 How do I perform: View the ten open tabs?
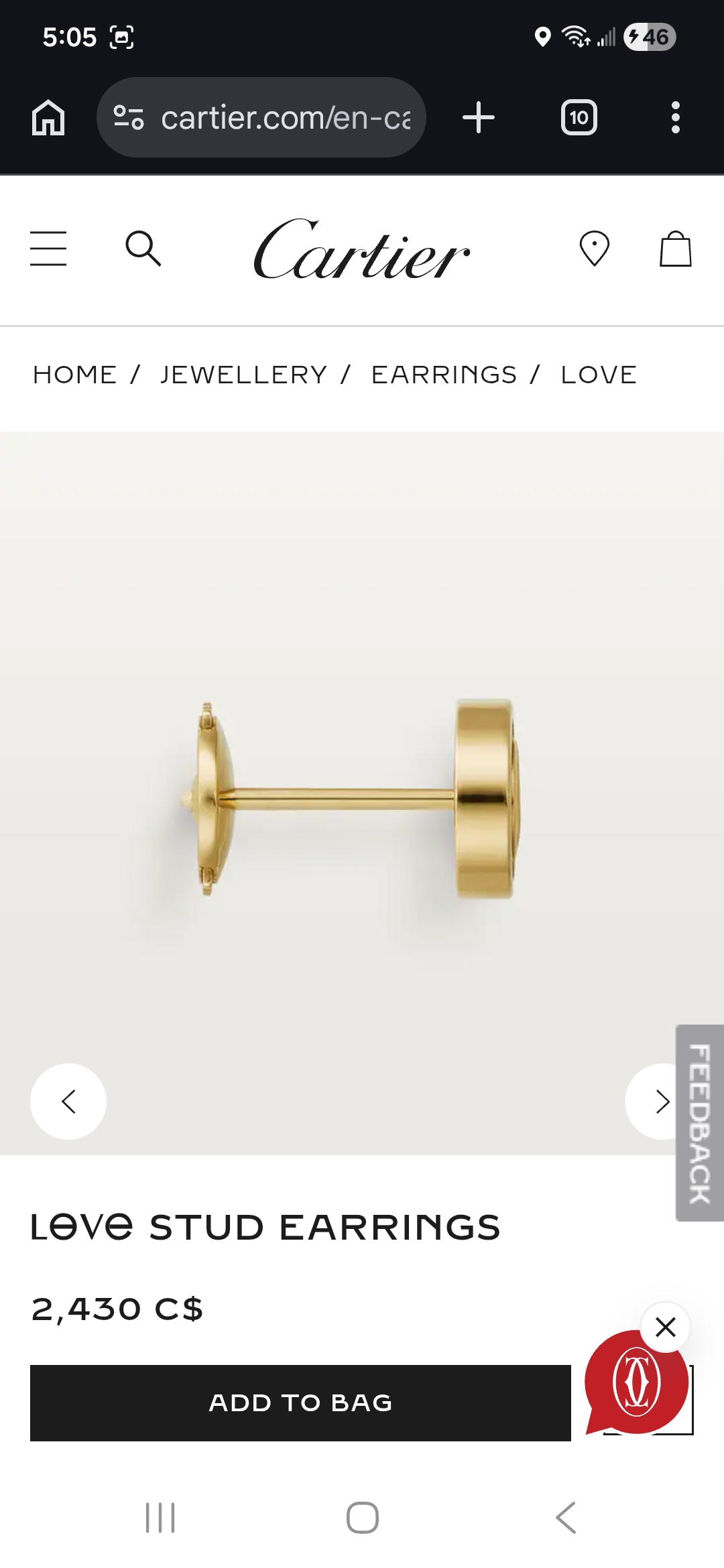click(579, 118)
